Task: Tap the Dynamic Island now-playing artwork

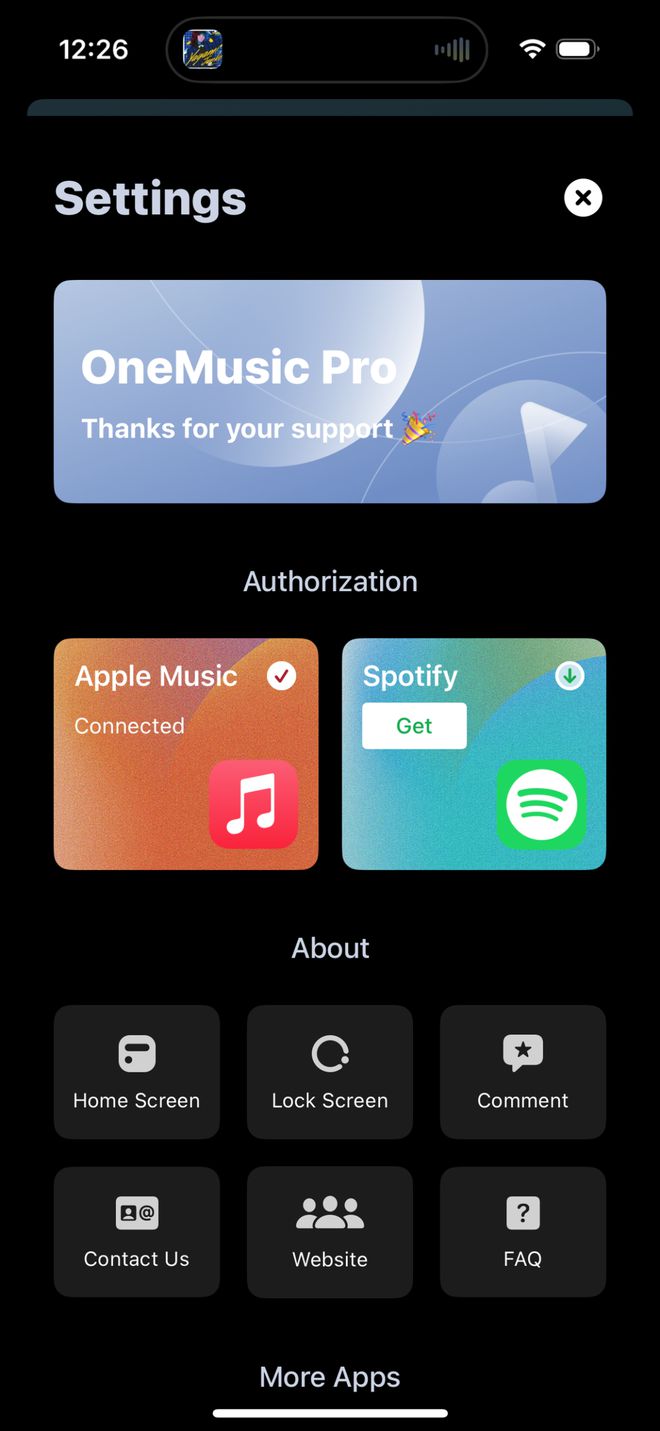Action: click(x=203, y=49)
